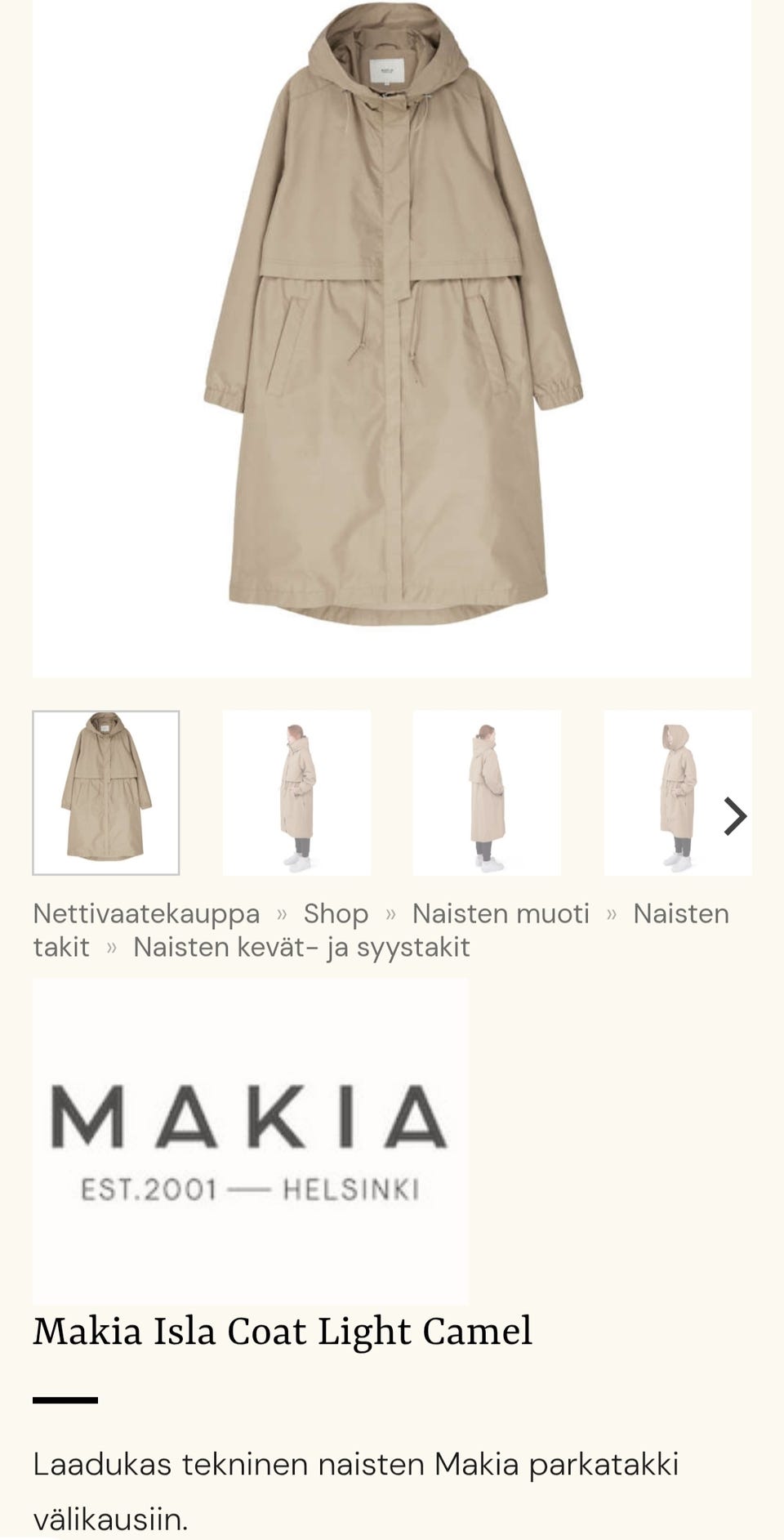Viewport: 784px width, 1540px height.
Task: Show the third thumbnail with model back view
Action: click(487, 792)
